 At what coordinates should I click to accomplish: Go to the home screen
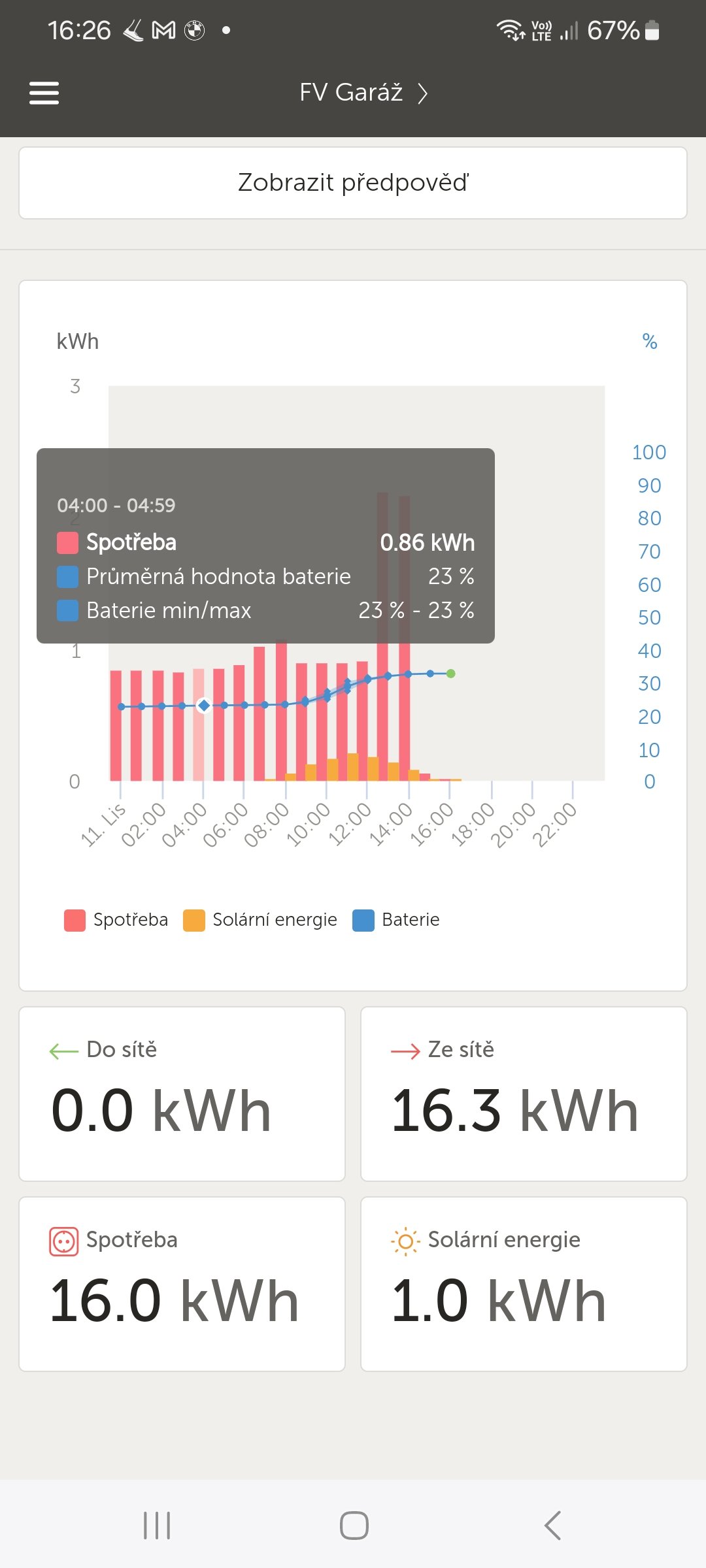click(x=354, y=1526)
